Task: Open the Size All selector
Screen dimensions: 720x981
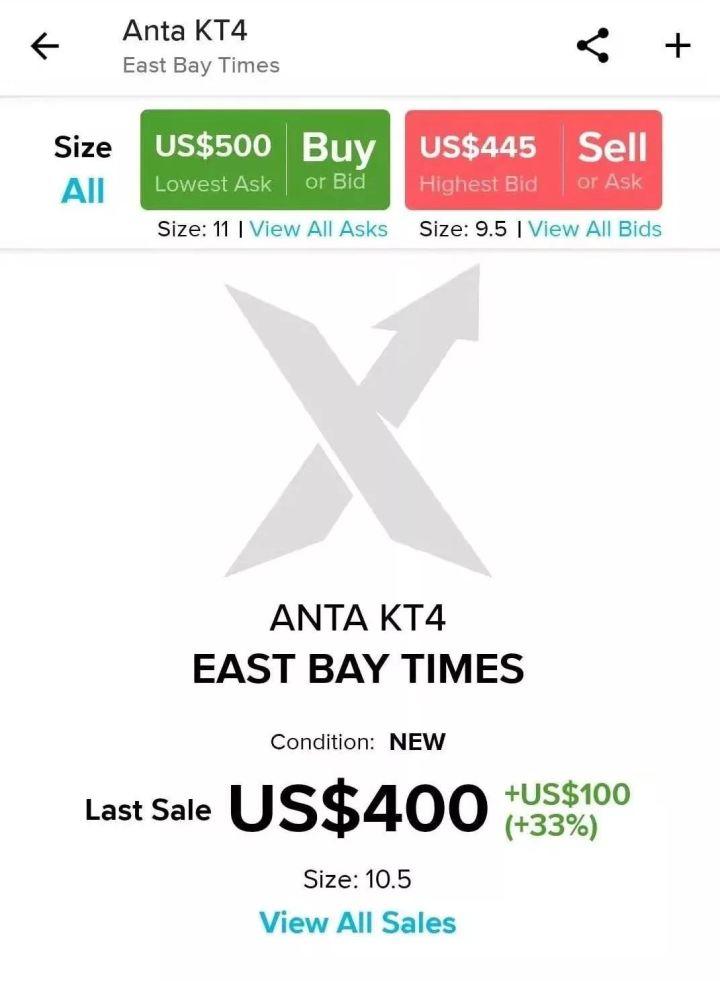Action: click(x=83, y=170)
